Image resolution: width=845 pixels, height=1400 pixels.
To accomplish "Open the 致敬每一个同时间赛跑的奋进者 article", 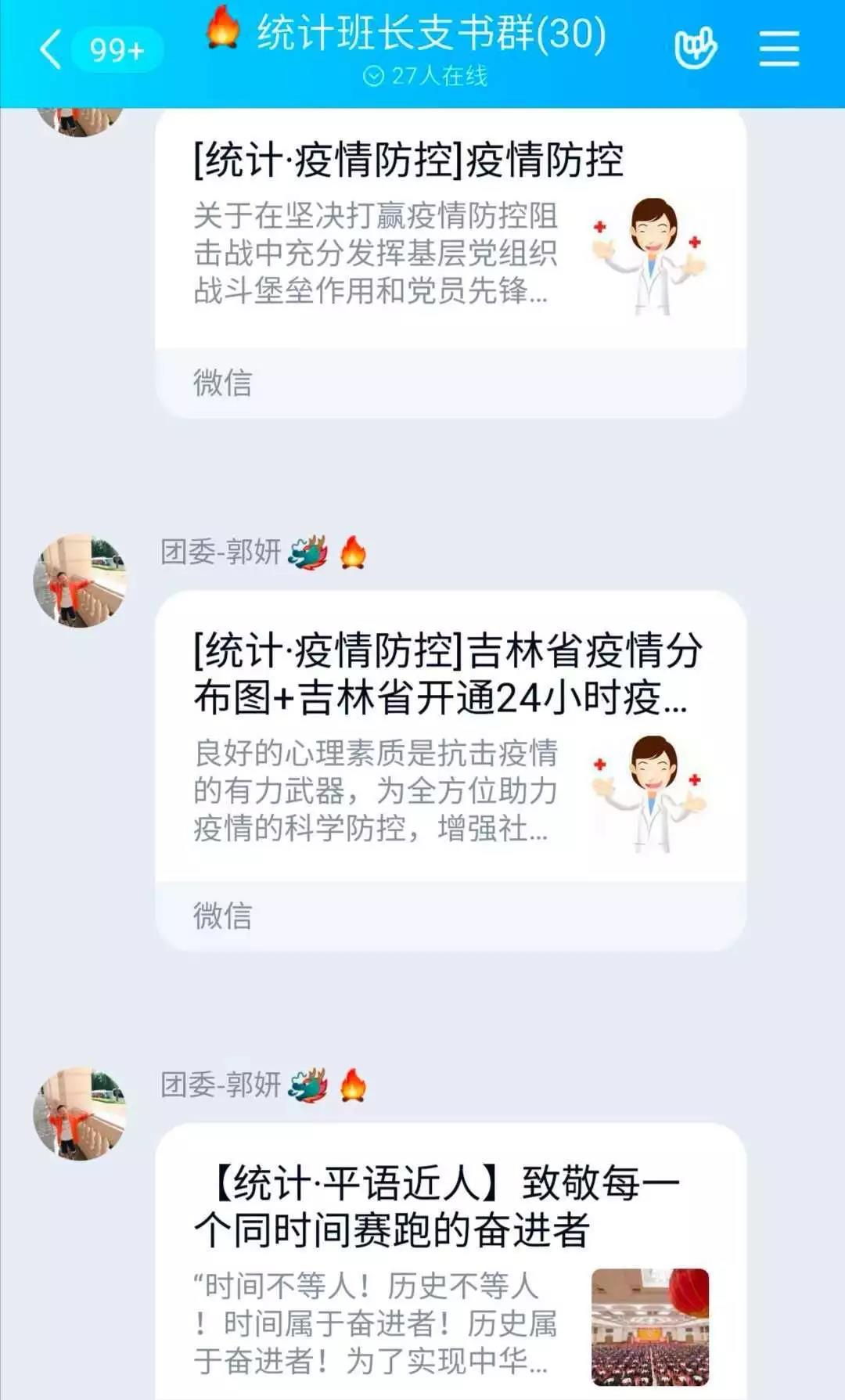I will [x=450, y=1260].
